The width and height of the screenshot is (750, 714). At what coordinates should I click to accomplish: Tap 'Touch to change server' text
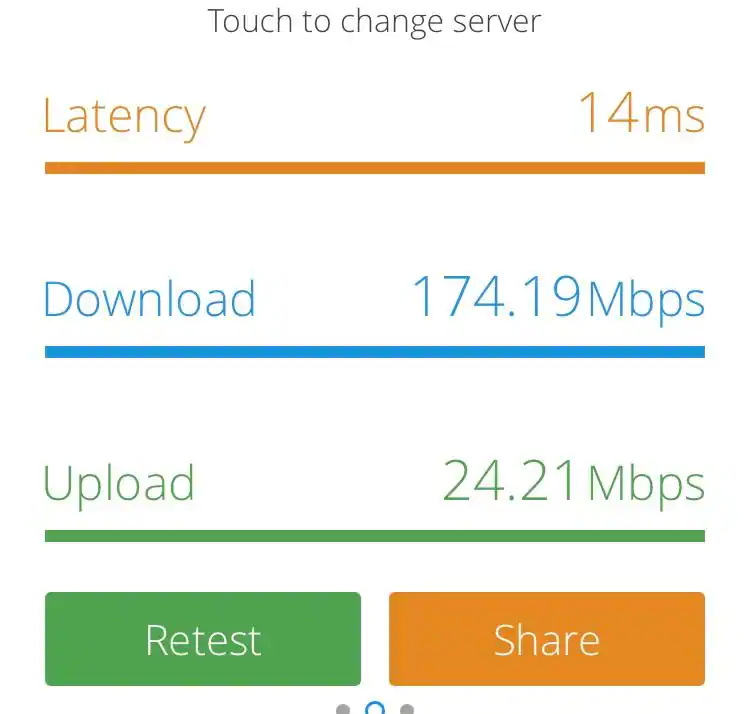pos(374,21)
